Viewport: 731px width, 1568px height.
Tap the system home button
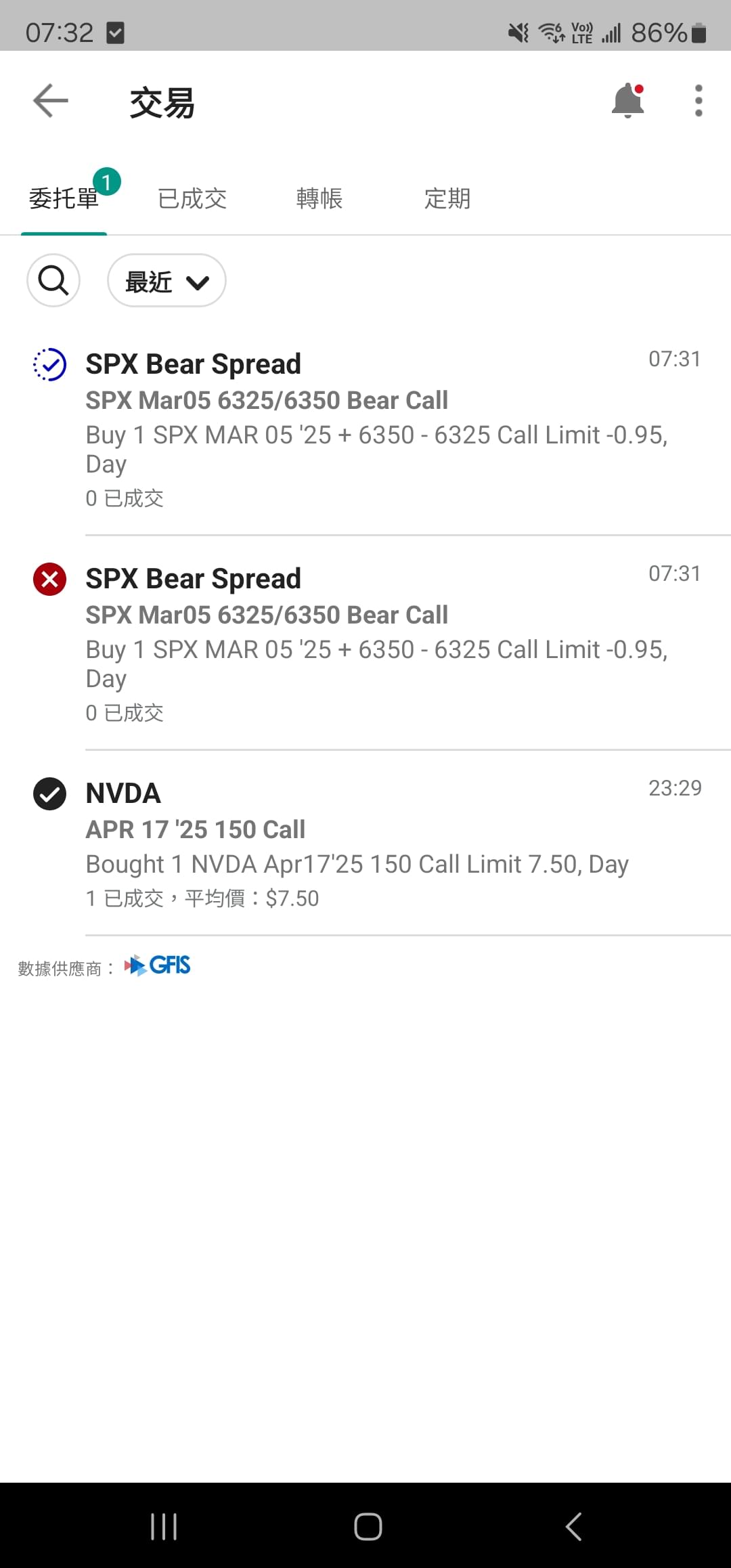click(368, 1526)
